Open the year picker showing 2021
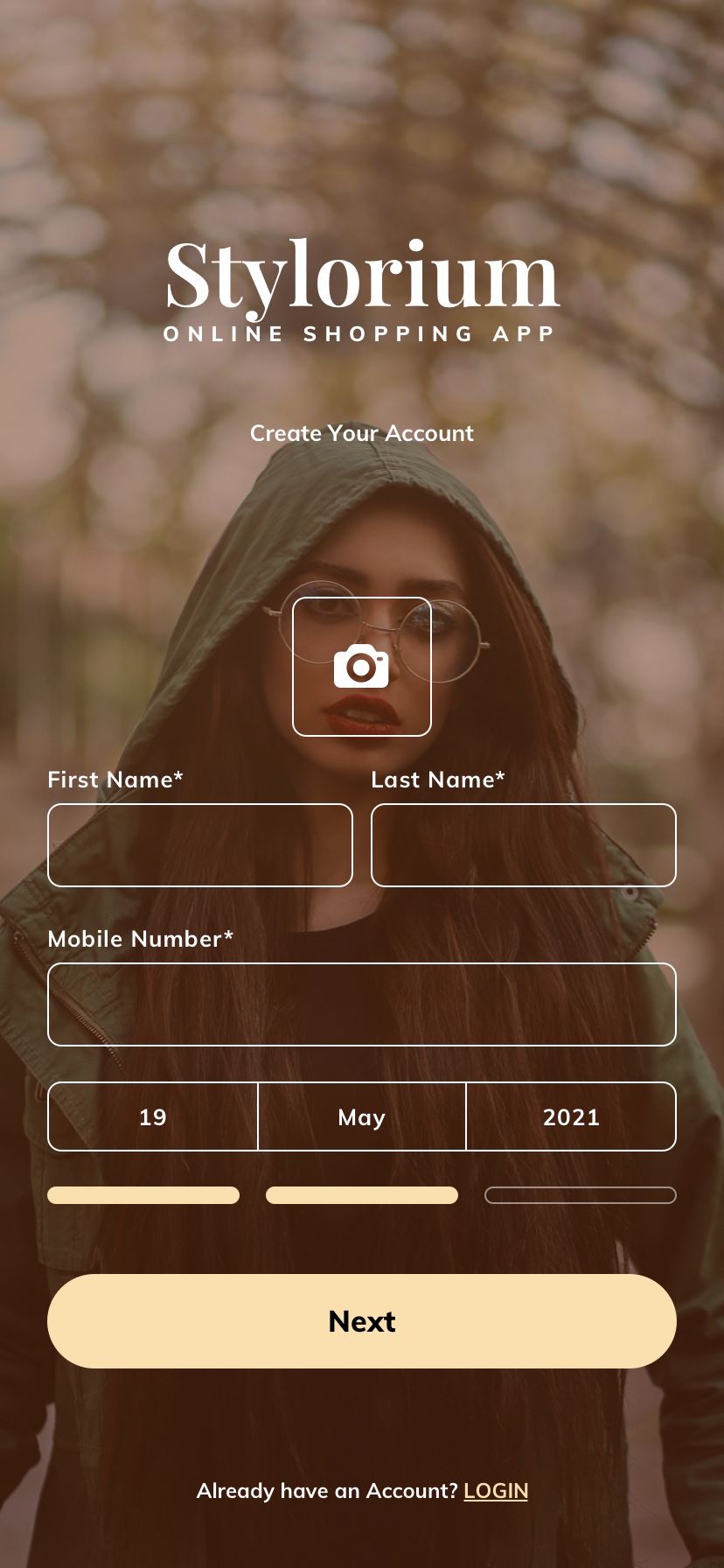 click(571, 1116)
